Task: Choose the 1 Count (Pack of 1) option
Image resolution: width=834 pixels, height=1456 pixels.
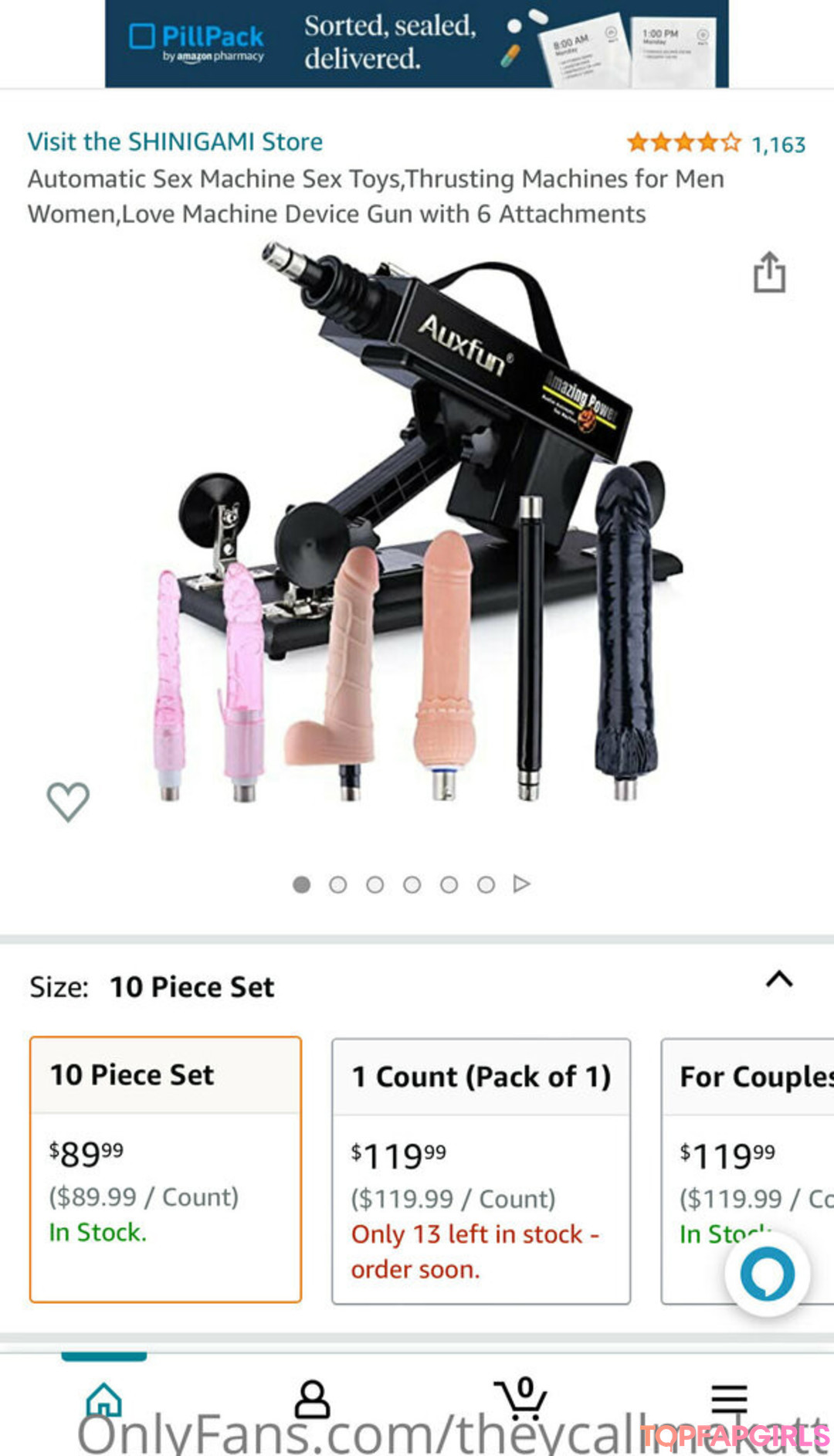Action: click(481, 1171)
